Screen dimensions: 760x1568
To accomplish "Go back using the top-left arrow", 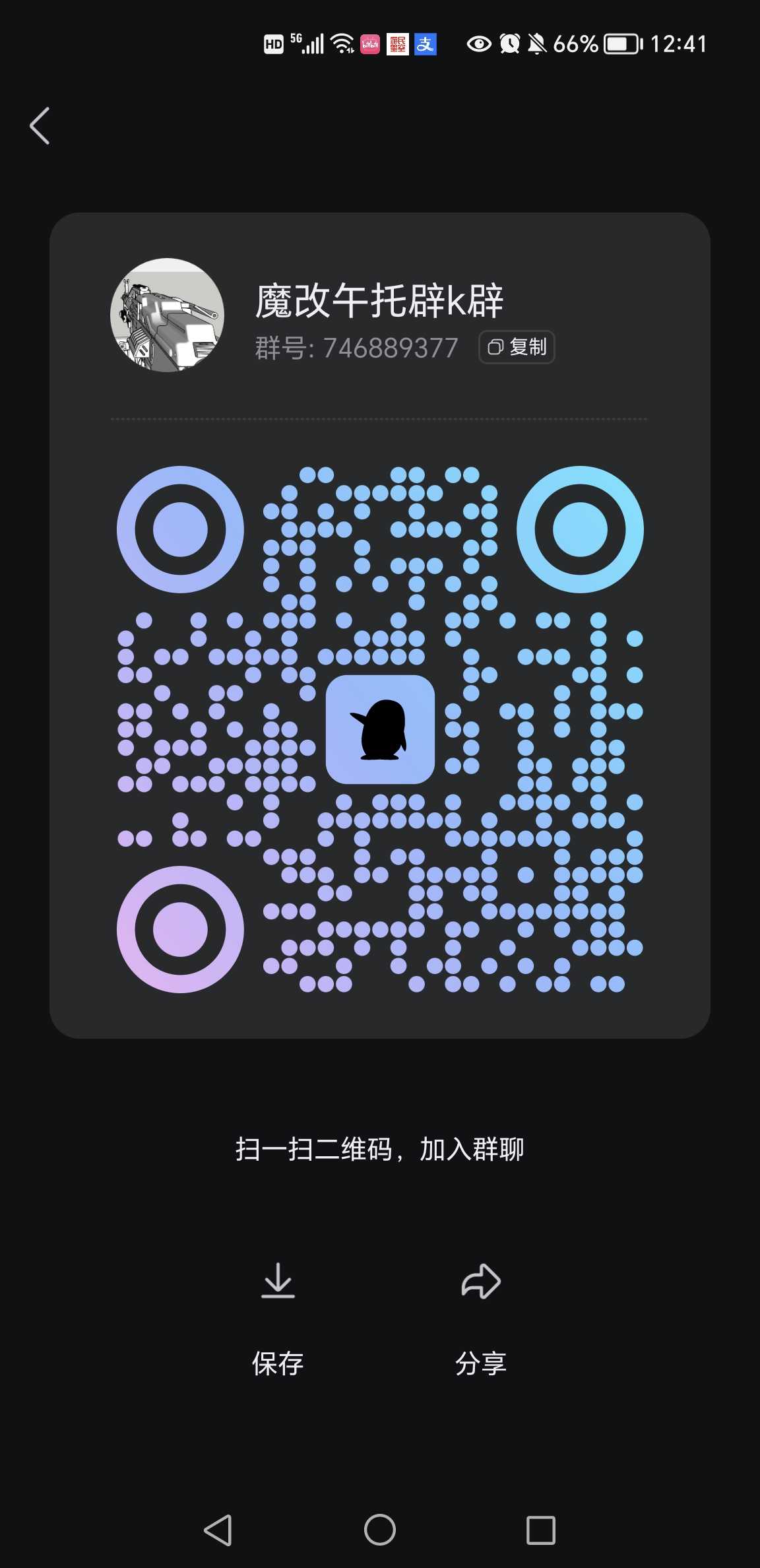I will [40, 125].
